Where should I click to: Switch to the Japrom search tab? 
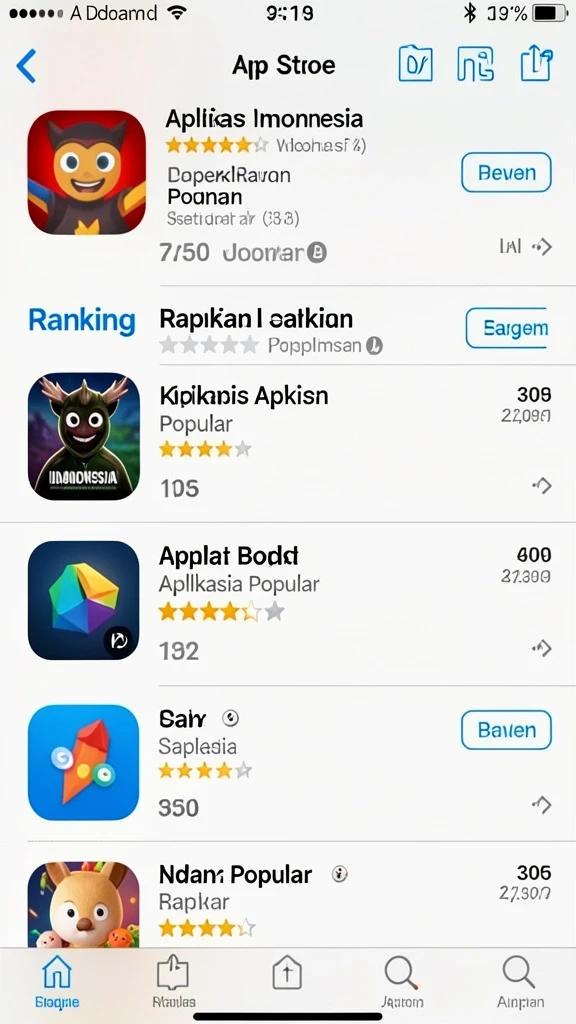tap(402, 982)
